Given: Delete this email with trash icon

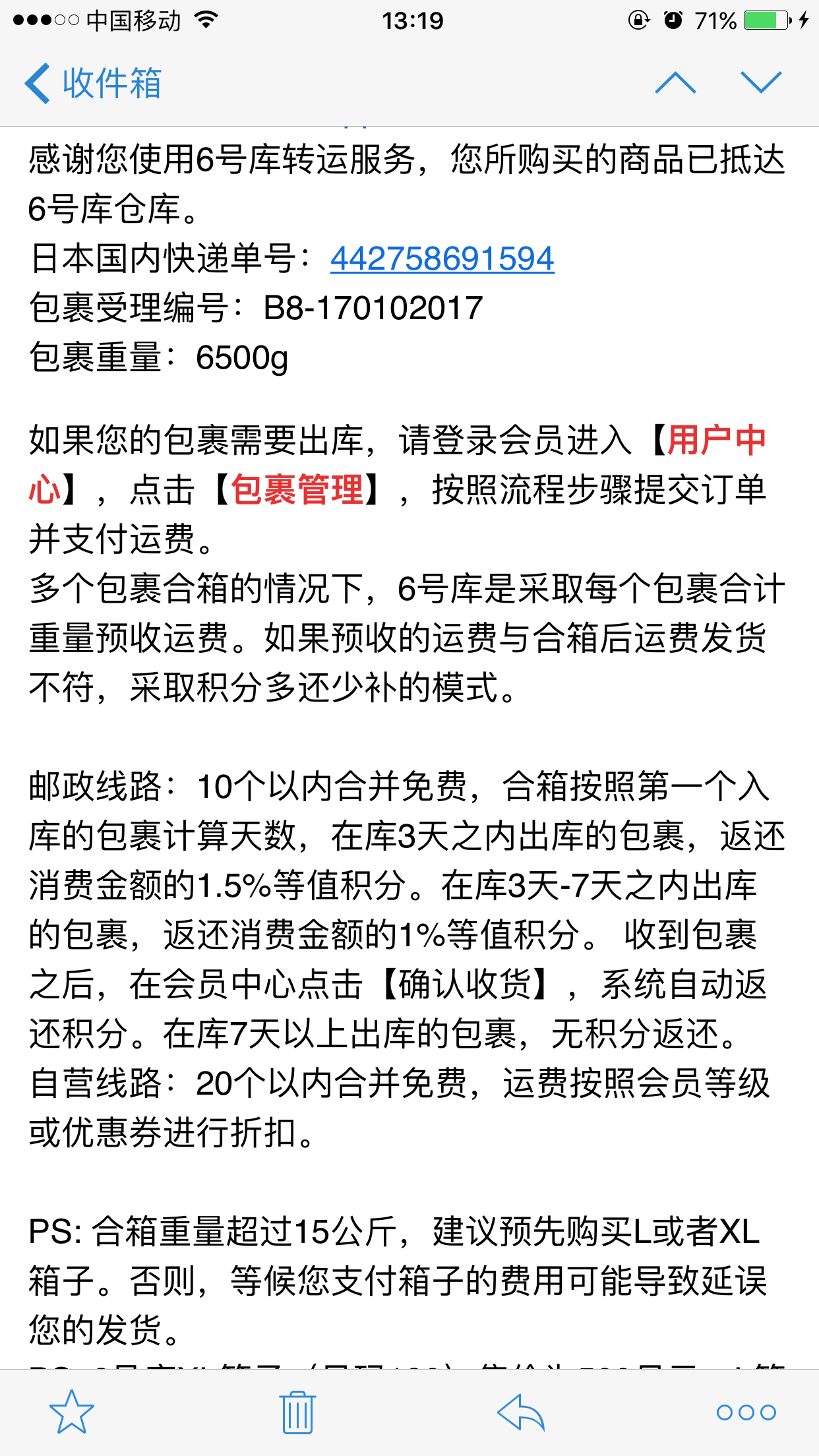Looking at the screenshot, I should pos(297,1412).
